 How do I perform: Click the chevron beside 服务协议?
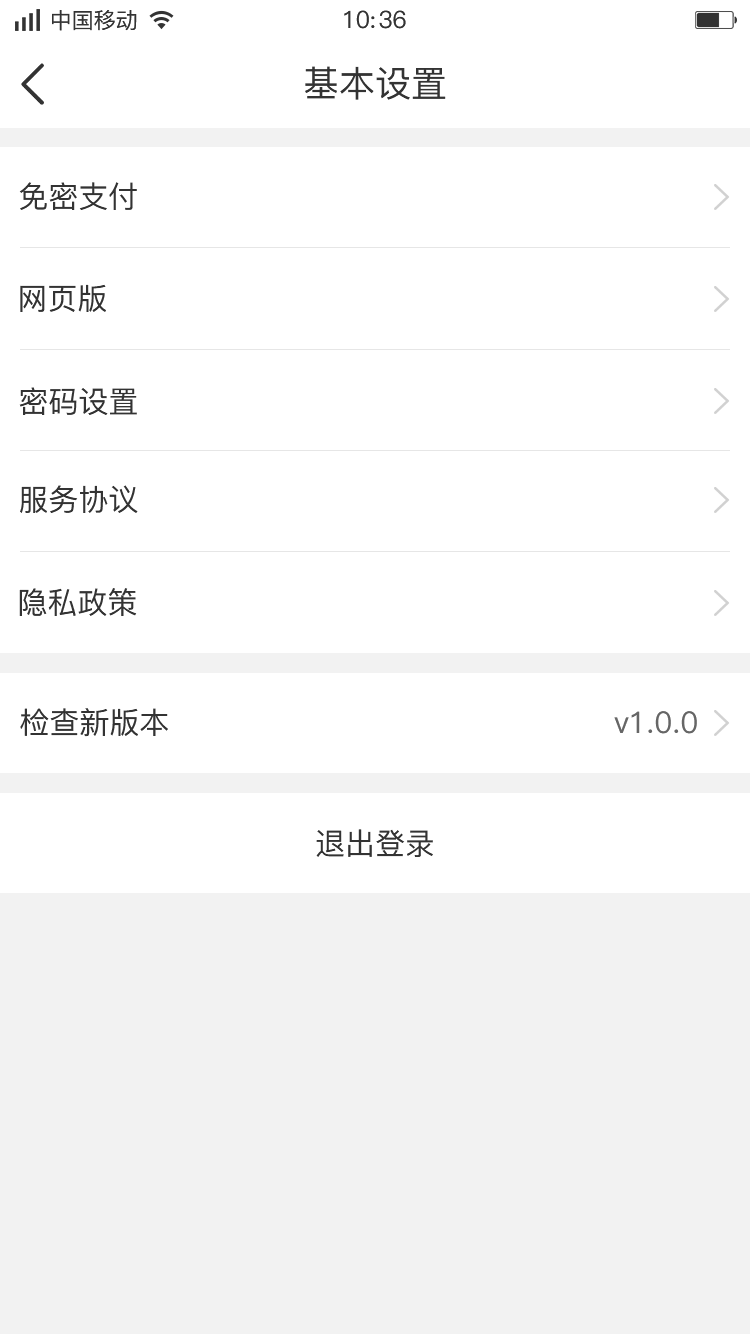tap(720, 500)
